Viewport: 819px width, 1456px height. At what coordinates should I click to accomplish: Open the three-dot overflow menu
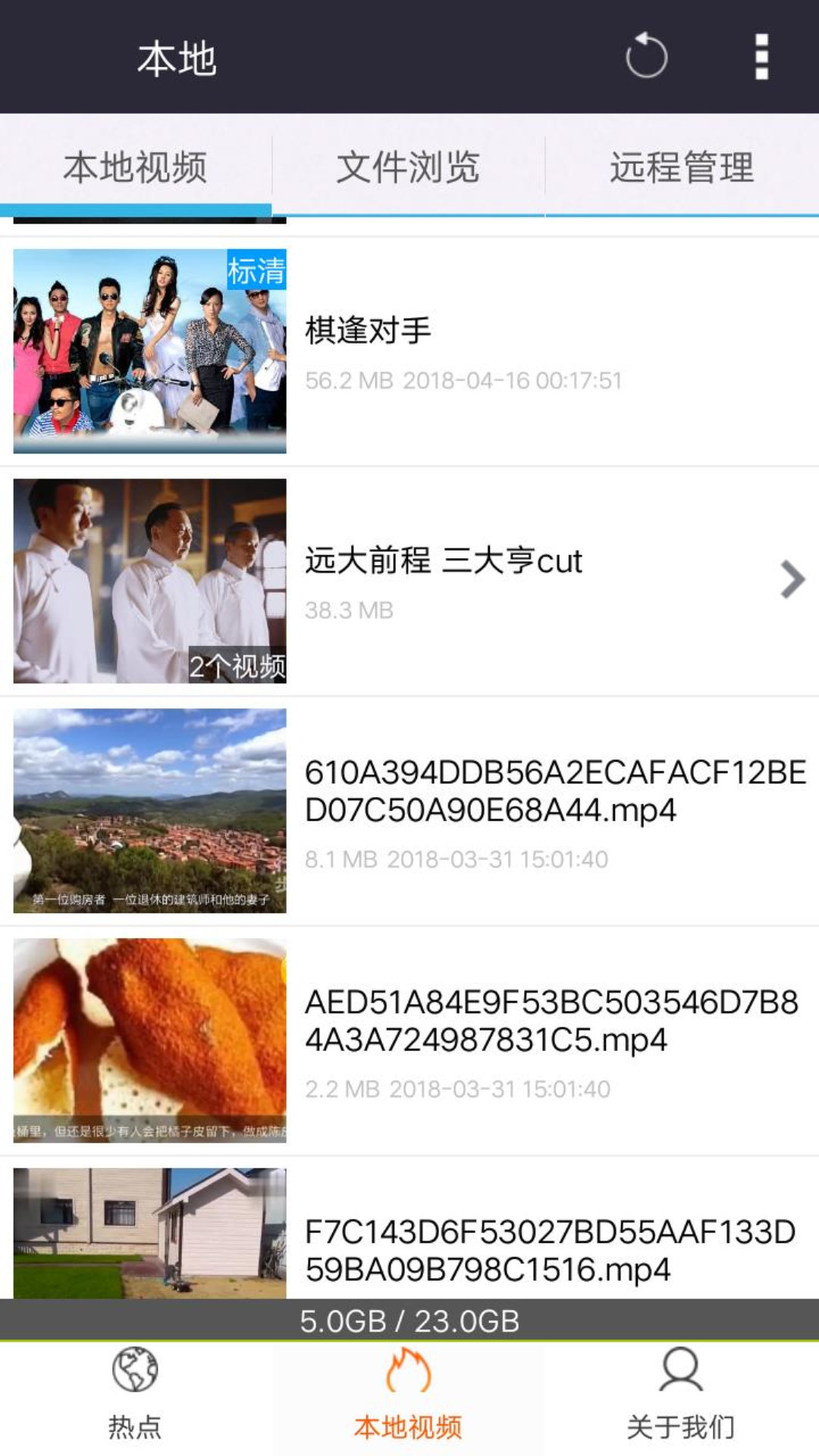(x=761, y=56)
